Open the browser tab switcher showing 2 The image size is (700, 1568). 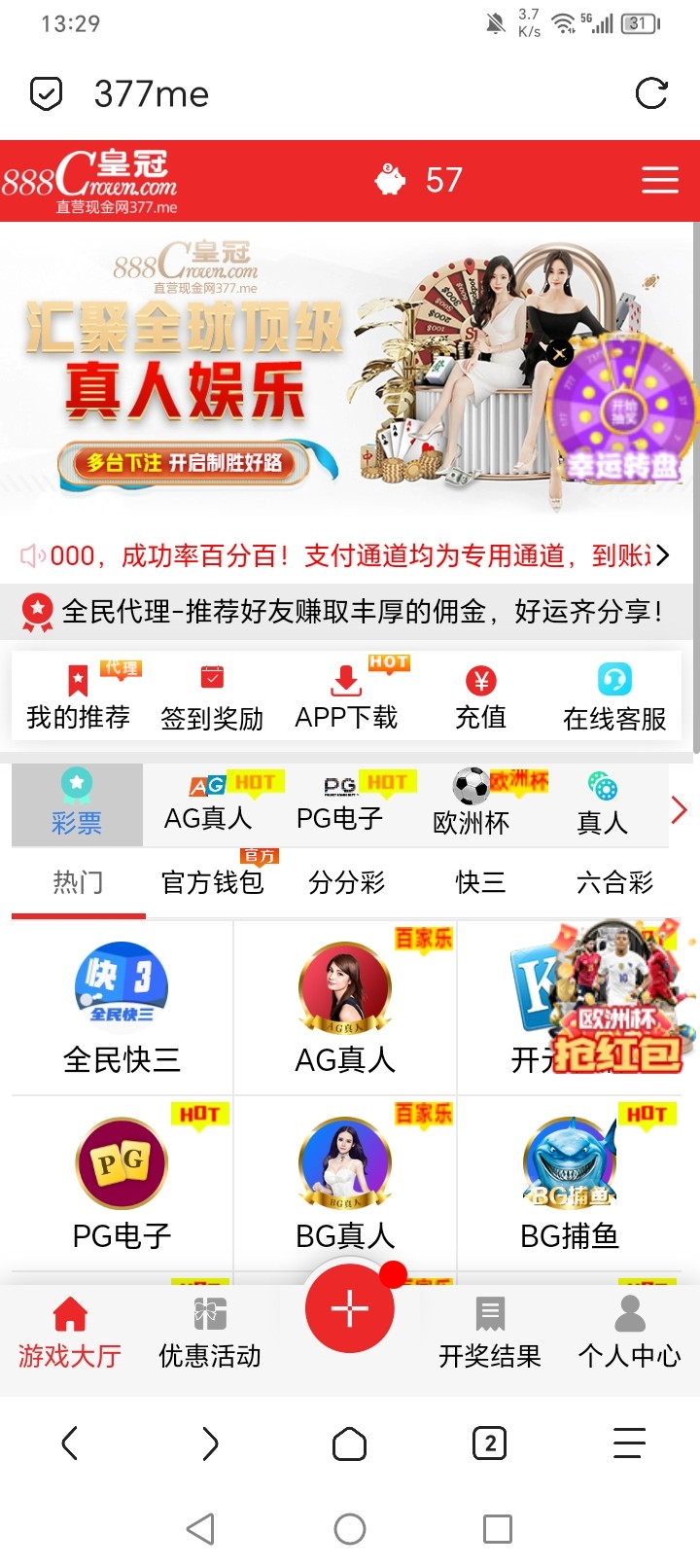click(x=489, y=1443)
